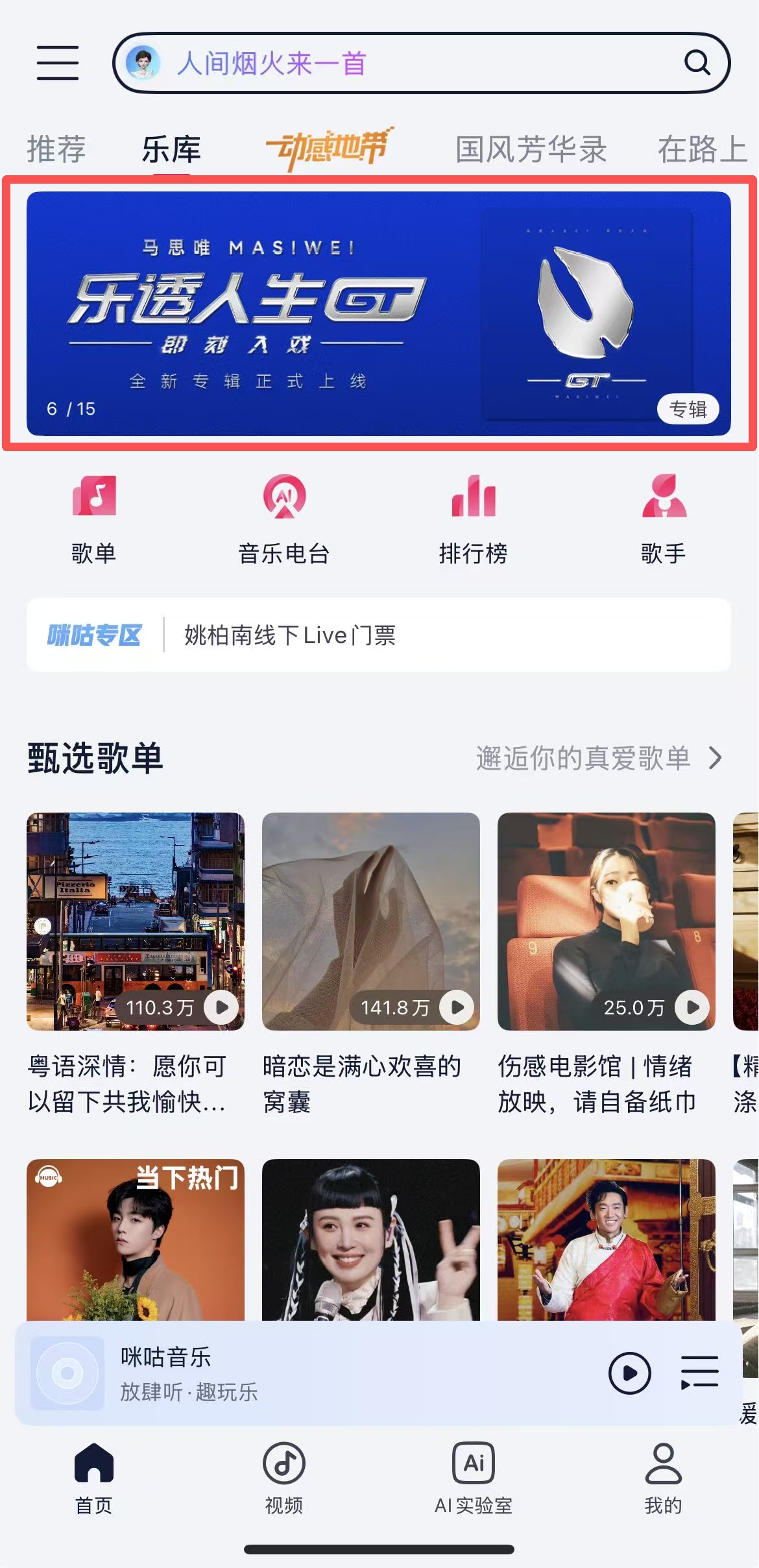Image resolution: width=759 pixels, height=1568 pixels.
Task: Open the 当下热门 playlist card
Action: pyautogui.click(x=136, y=1240)
